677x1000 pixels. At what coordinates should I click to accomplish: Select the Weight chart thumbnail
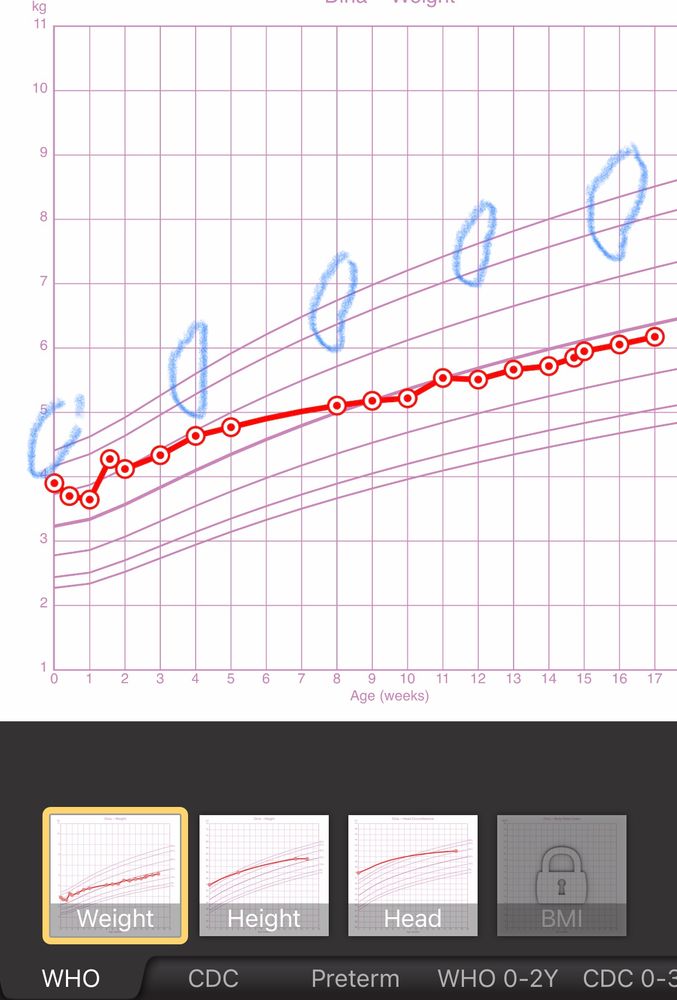point(115,876)
